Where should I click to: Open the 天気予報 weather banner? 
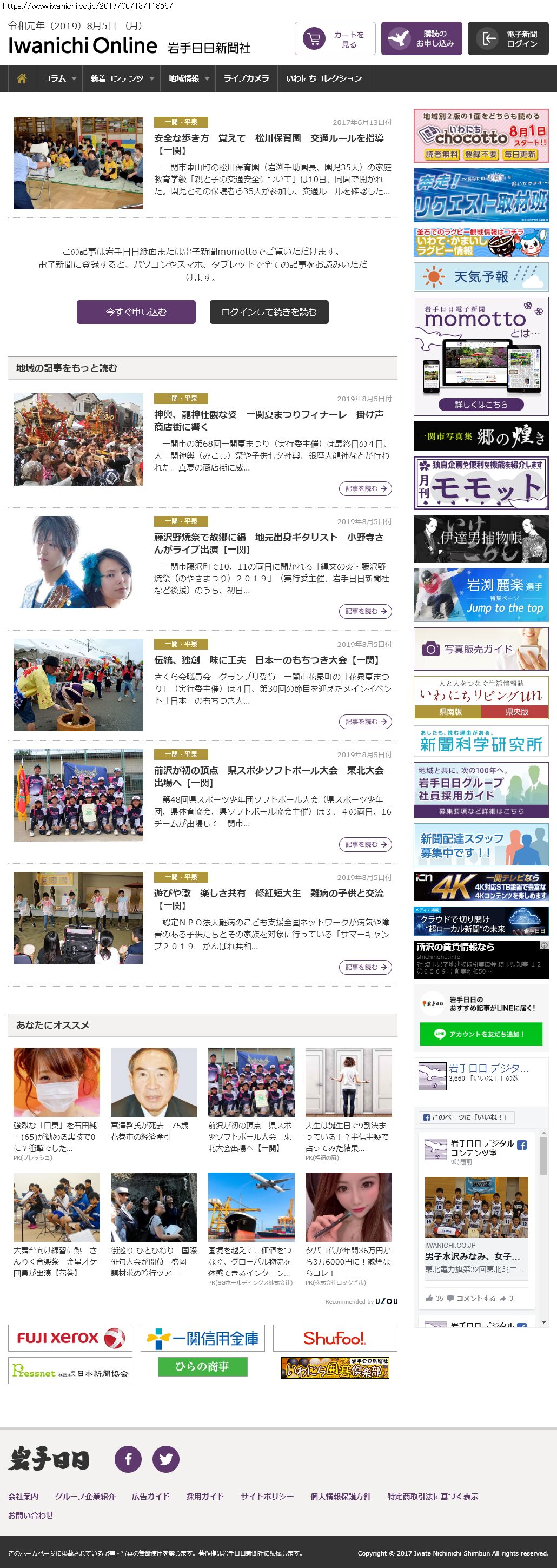click(x=481, y=277)
